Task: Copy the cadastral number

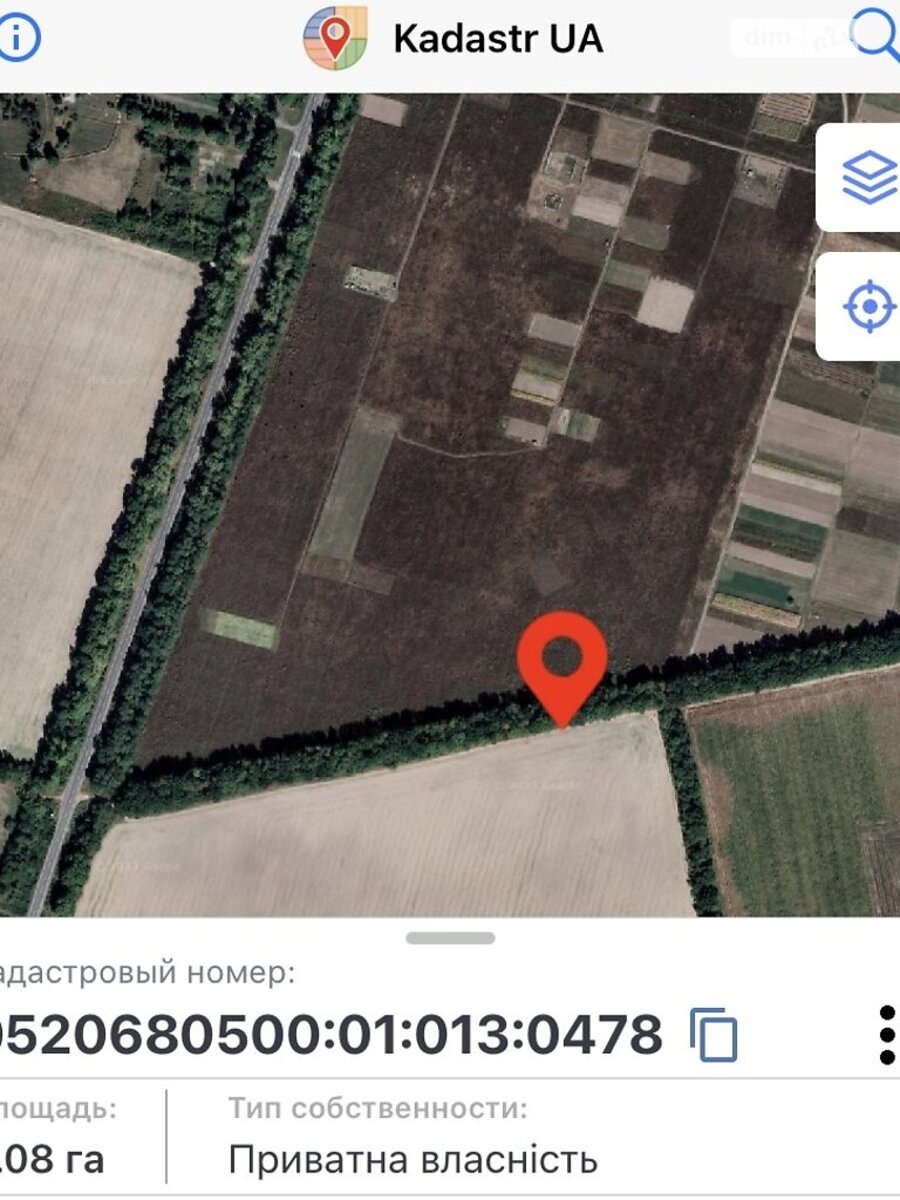Action: [x=714, y=1034]
